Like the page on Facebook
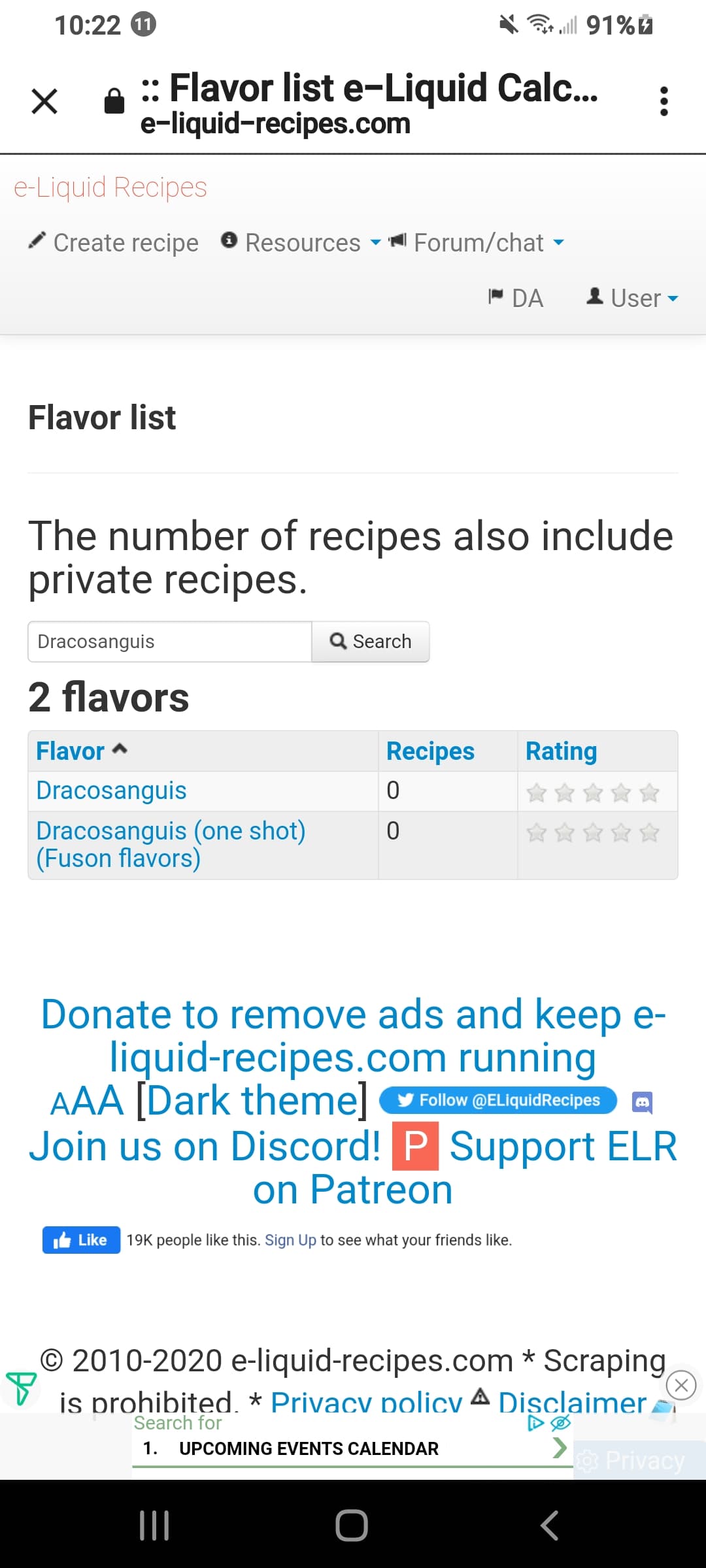Screen dimensions: 706x1568 [x=81, y=1240]
